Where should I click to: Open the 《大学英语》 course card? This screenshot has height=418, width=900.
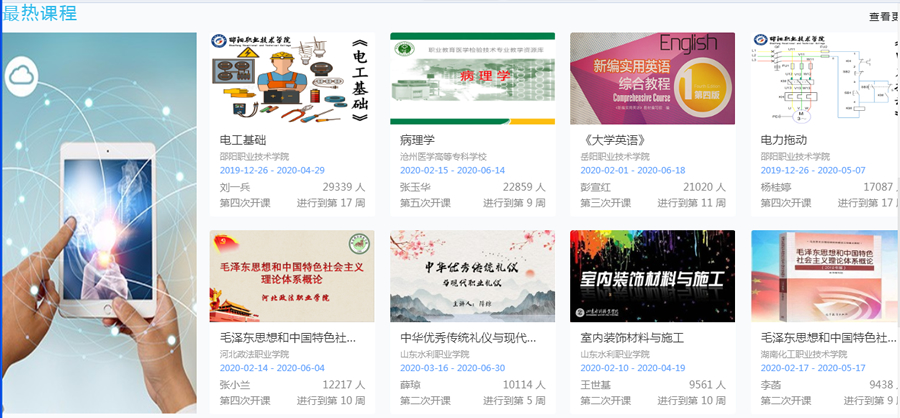pos(652,80)
